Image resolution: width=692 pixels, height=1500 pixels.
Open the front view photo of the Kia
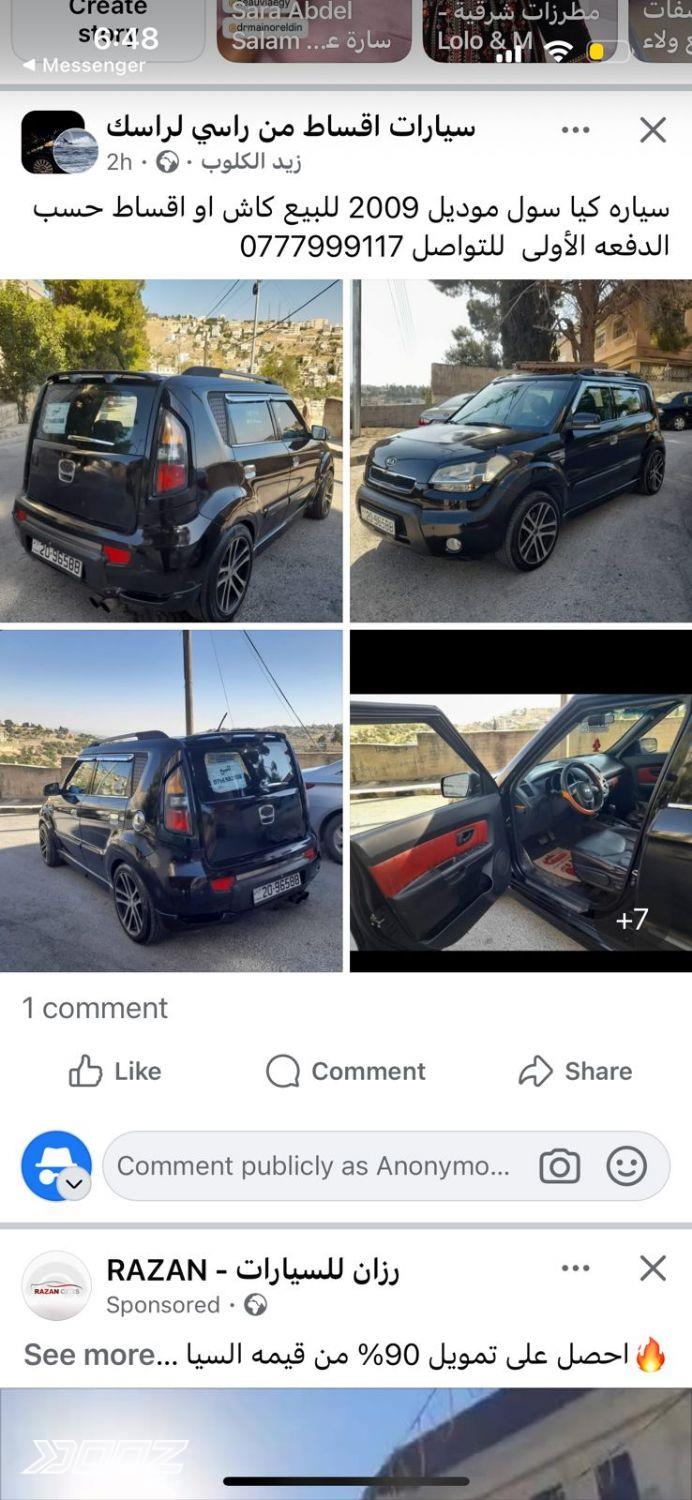[520, 451]
